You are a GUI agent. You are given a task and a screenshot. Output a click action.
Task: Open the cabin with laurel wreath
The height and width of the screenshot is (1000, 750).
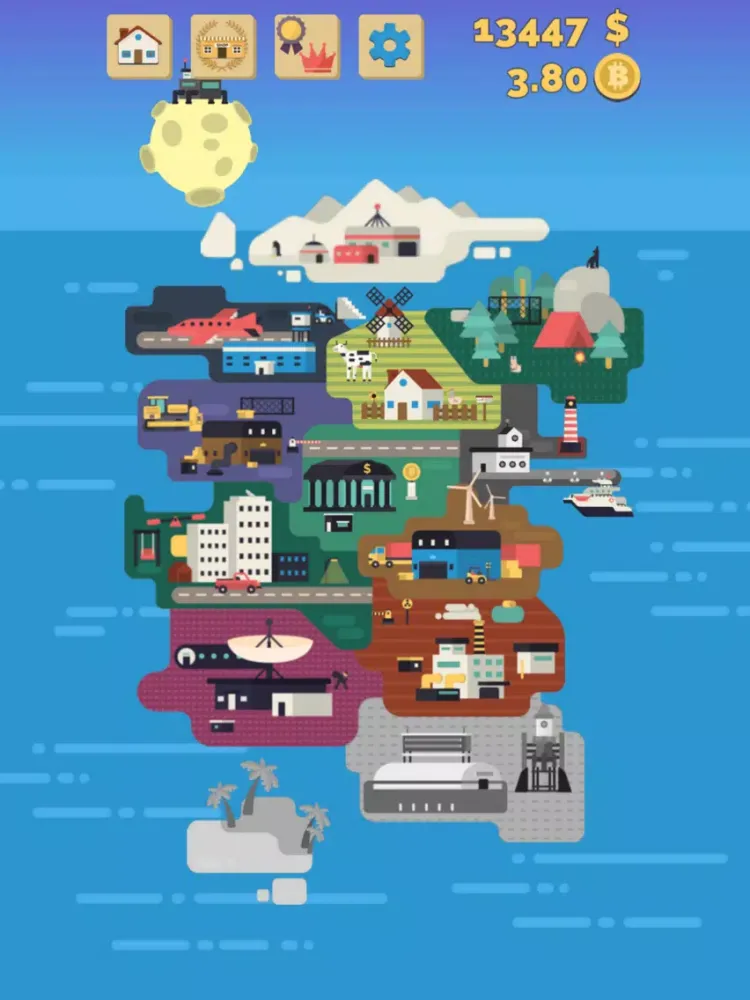click(x=222, y=46)
